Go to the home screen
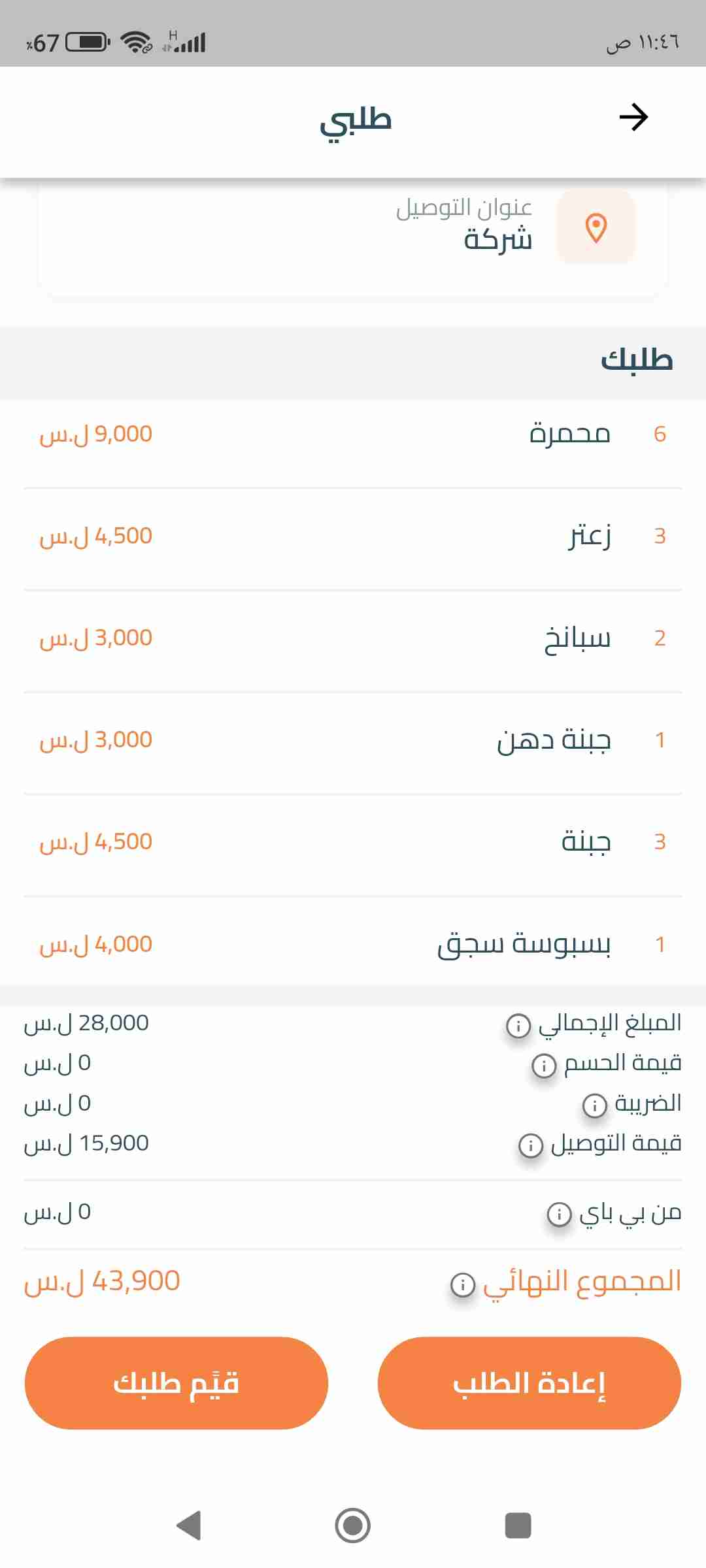This screenshot has width=706, height=1568. pos(353,1526)
